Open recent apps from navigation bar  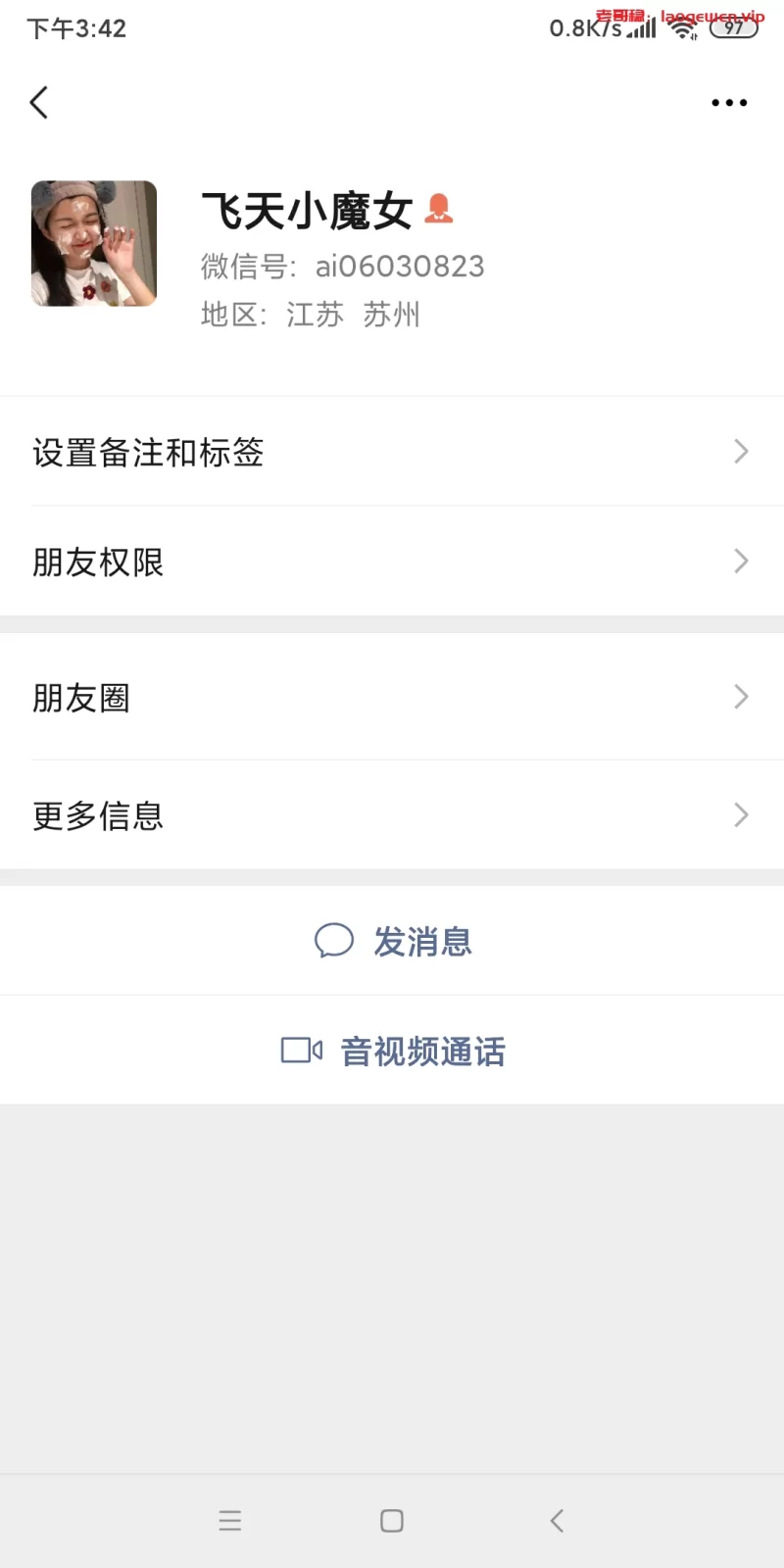(229, 1520)
